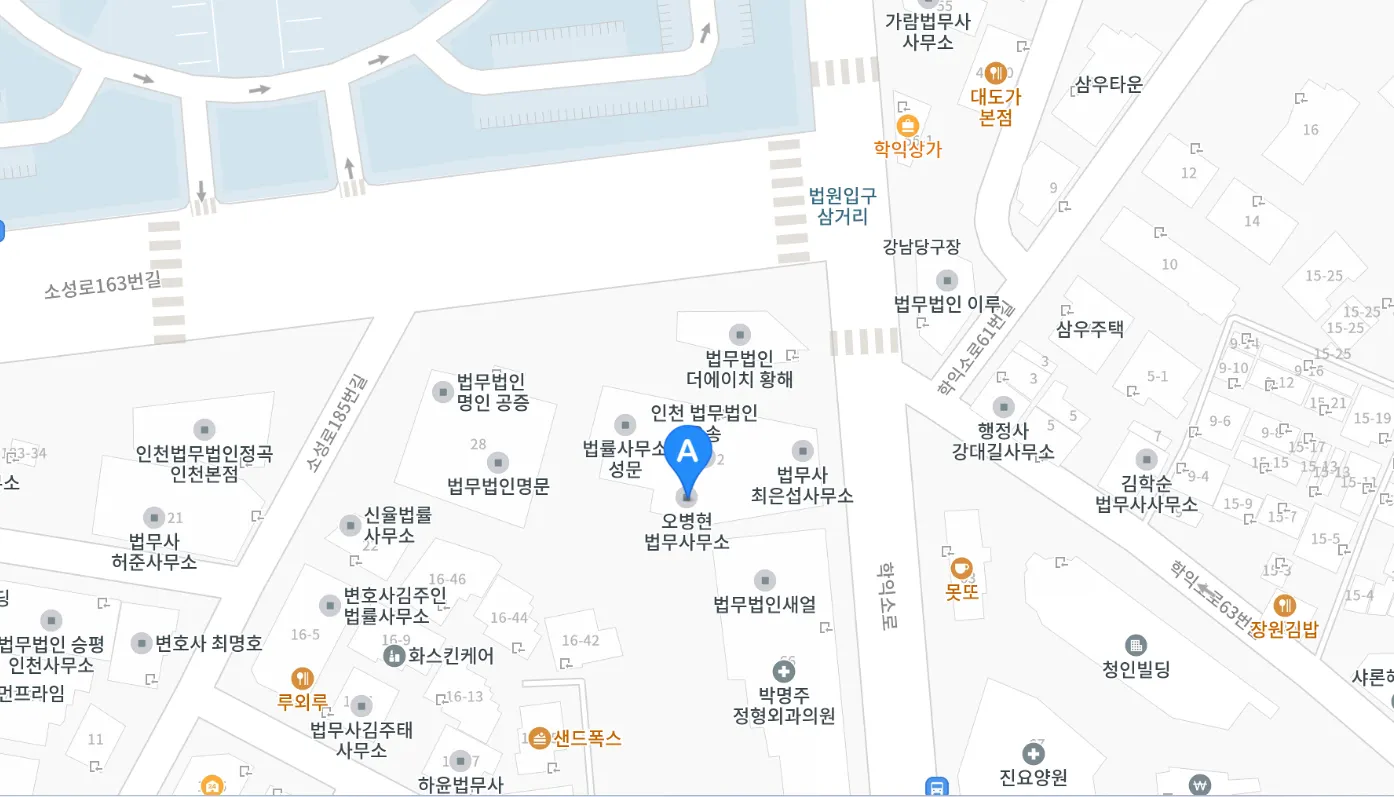Open 신율법률사무소 marker

point(350,525)
